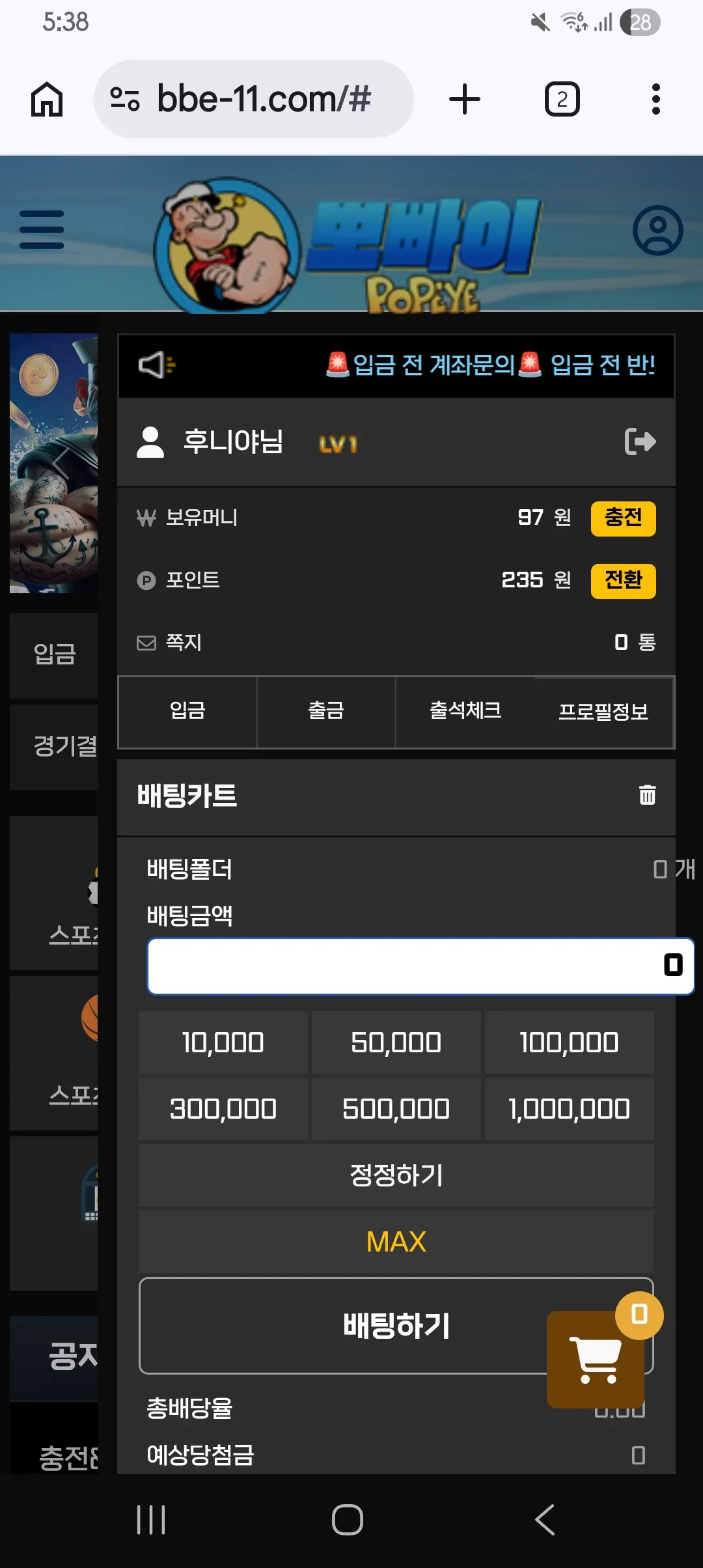
Task: Open the browser overflow menu
Action: click(655, 100)
